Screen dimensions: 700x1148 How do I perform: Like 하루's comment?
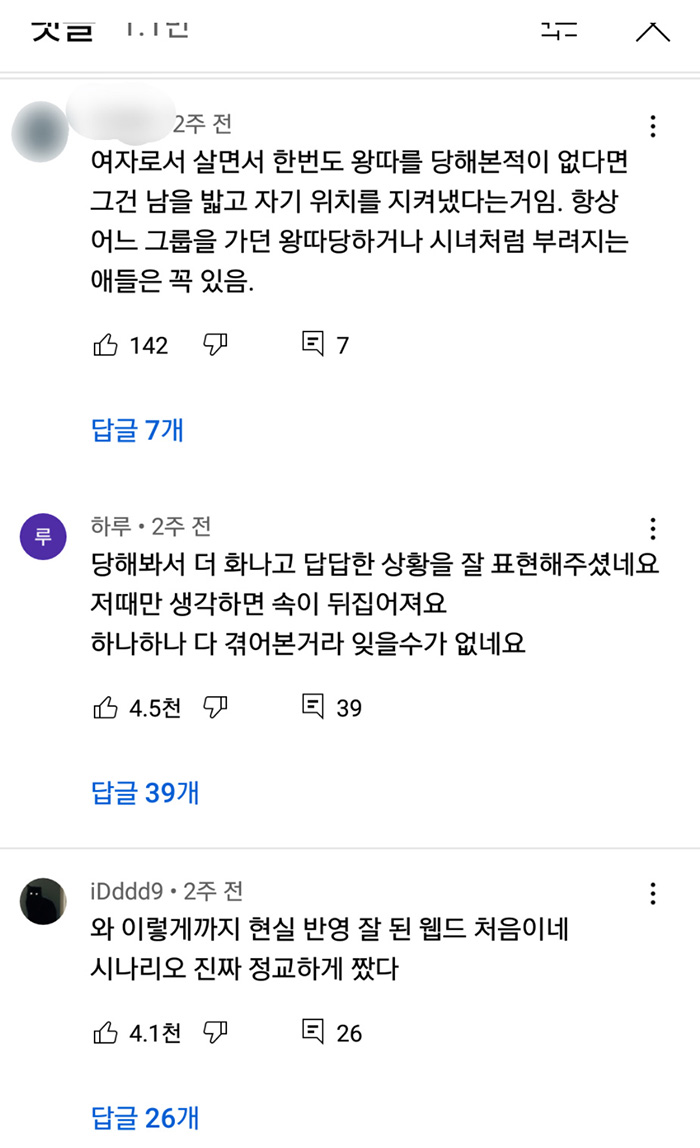pyautogui.click(x=105, y=708)
